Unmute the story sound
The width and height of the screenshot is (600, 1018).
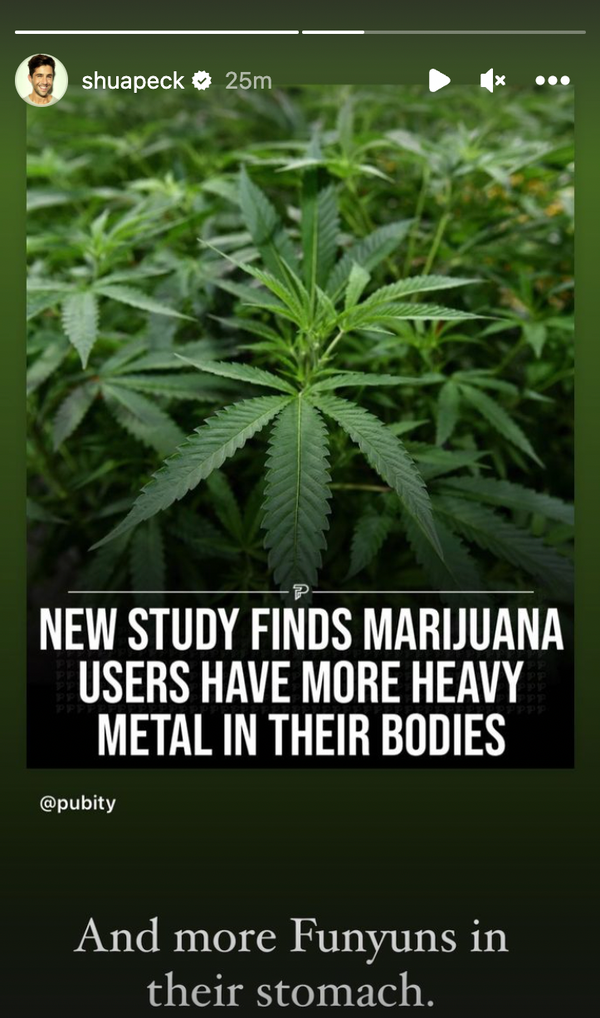493,81
